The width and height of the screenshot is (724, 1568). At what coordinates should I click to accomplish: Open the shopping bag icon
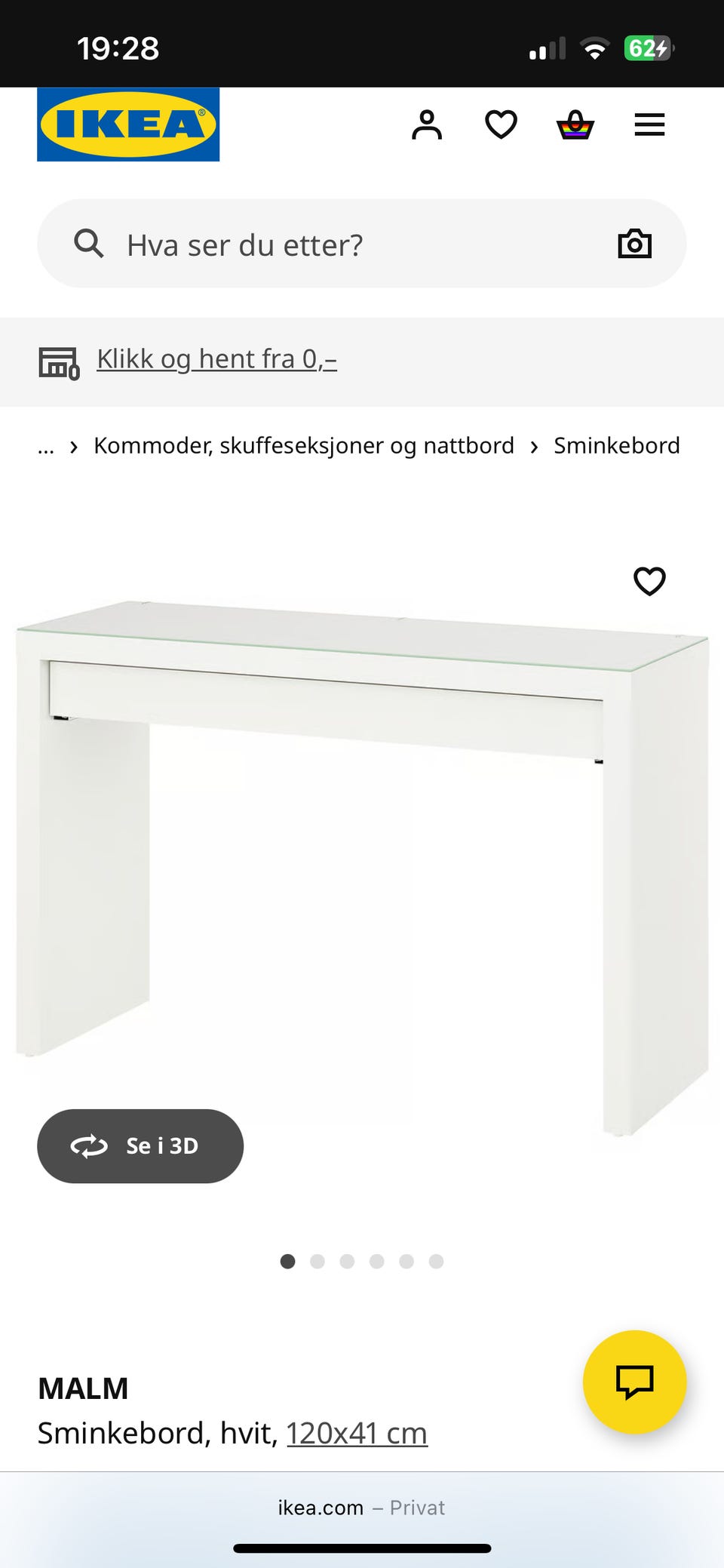point(574,125)
